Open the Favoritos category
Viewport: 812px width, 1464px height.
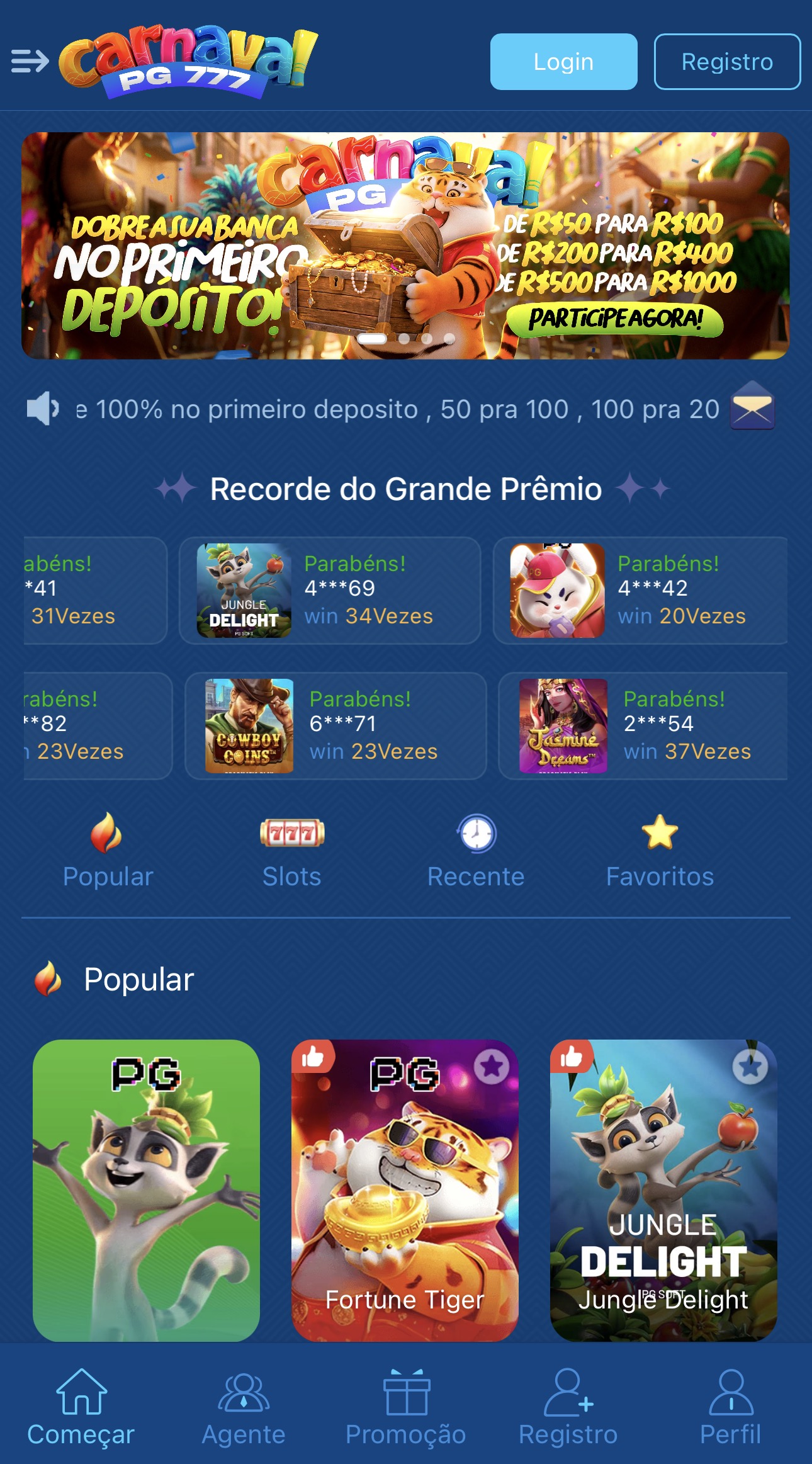pos(660,850)
